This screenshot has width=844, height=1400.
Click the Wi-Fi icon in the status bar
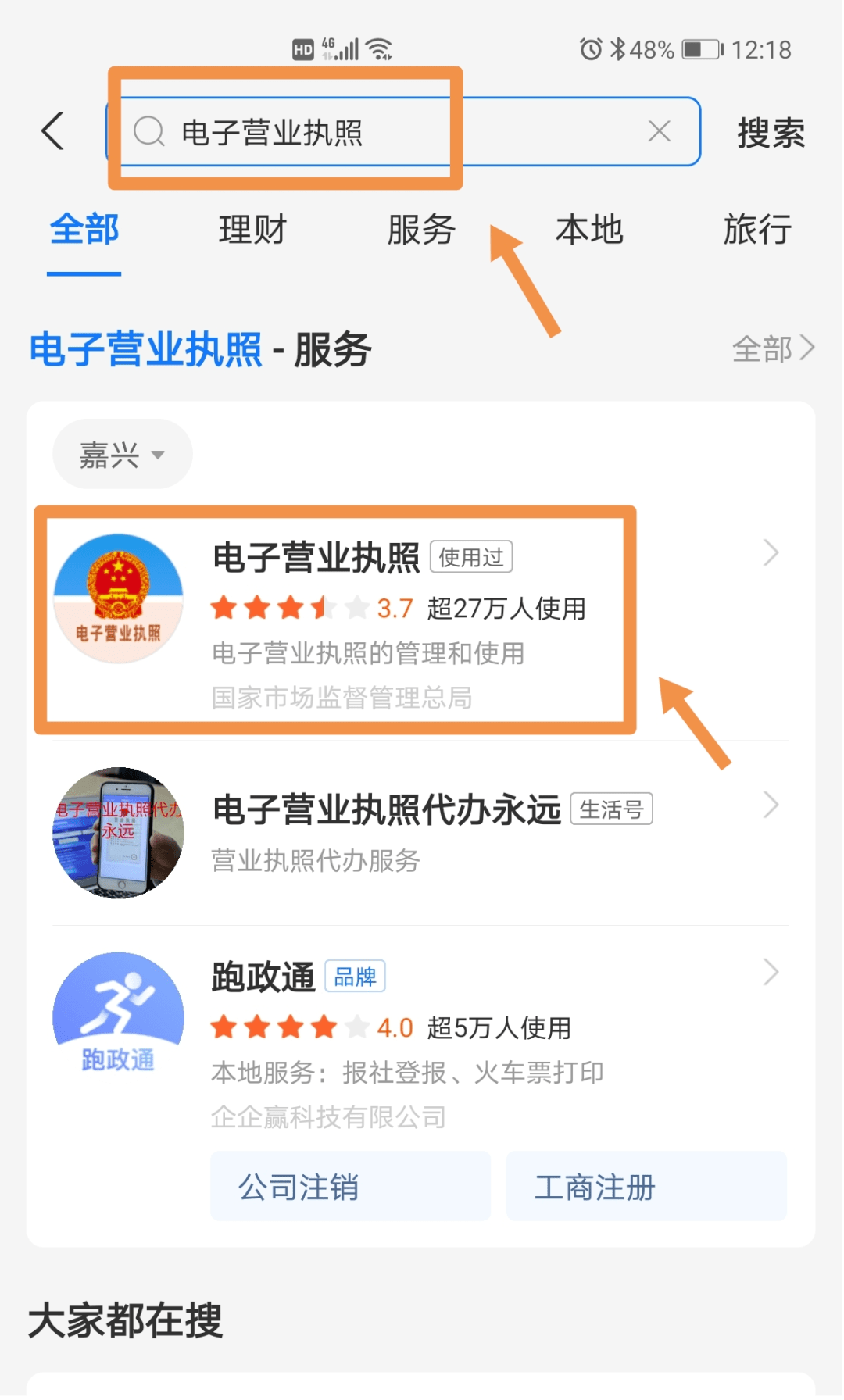coord(377,48)
